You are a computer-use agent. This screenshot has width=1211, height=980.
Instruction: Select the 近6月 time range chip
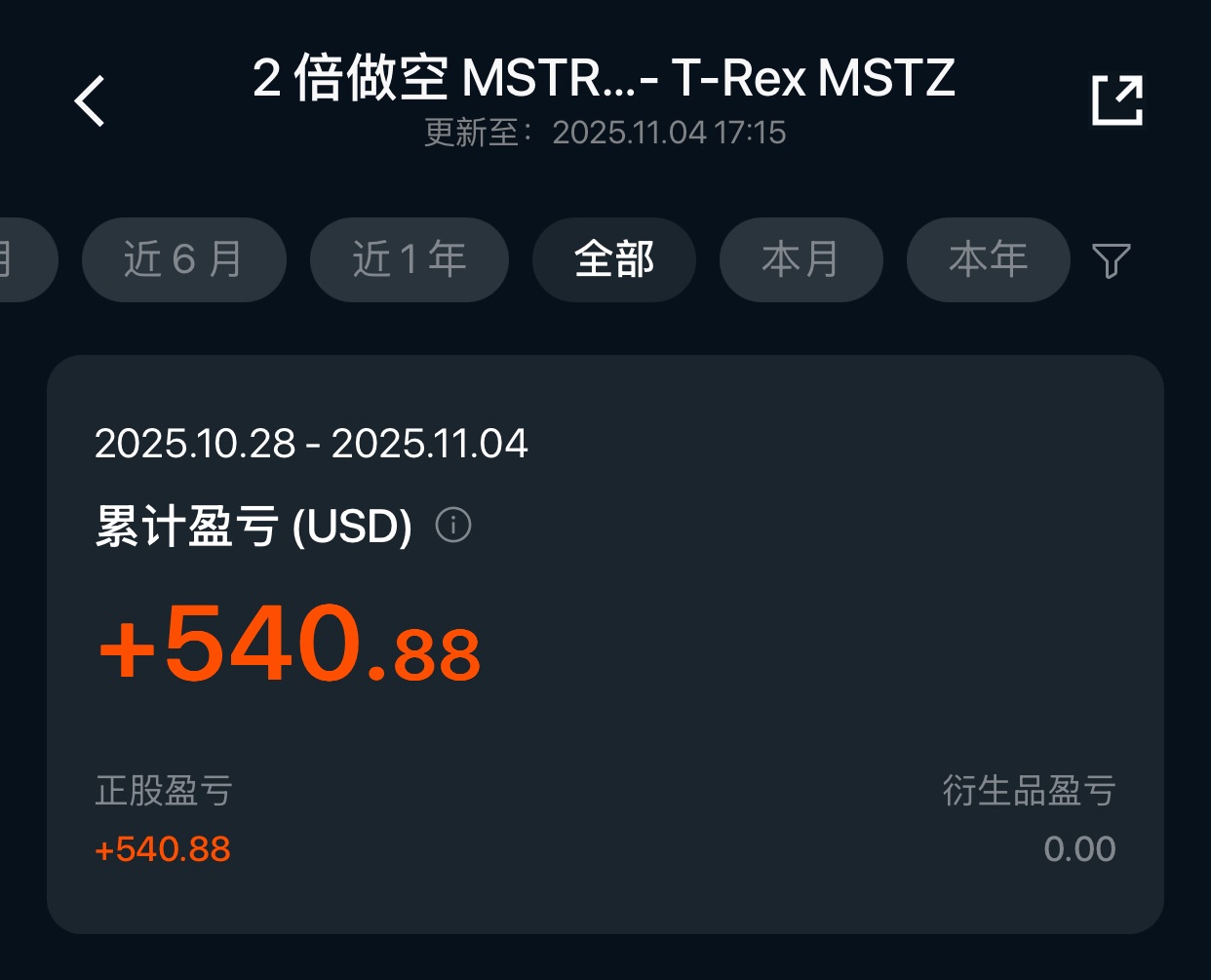(x=183, y=259)
